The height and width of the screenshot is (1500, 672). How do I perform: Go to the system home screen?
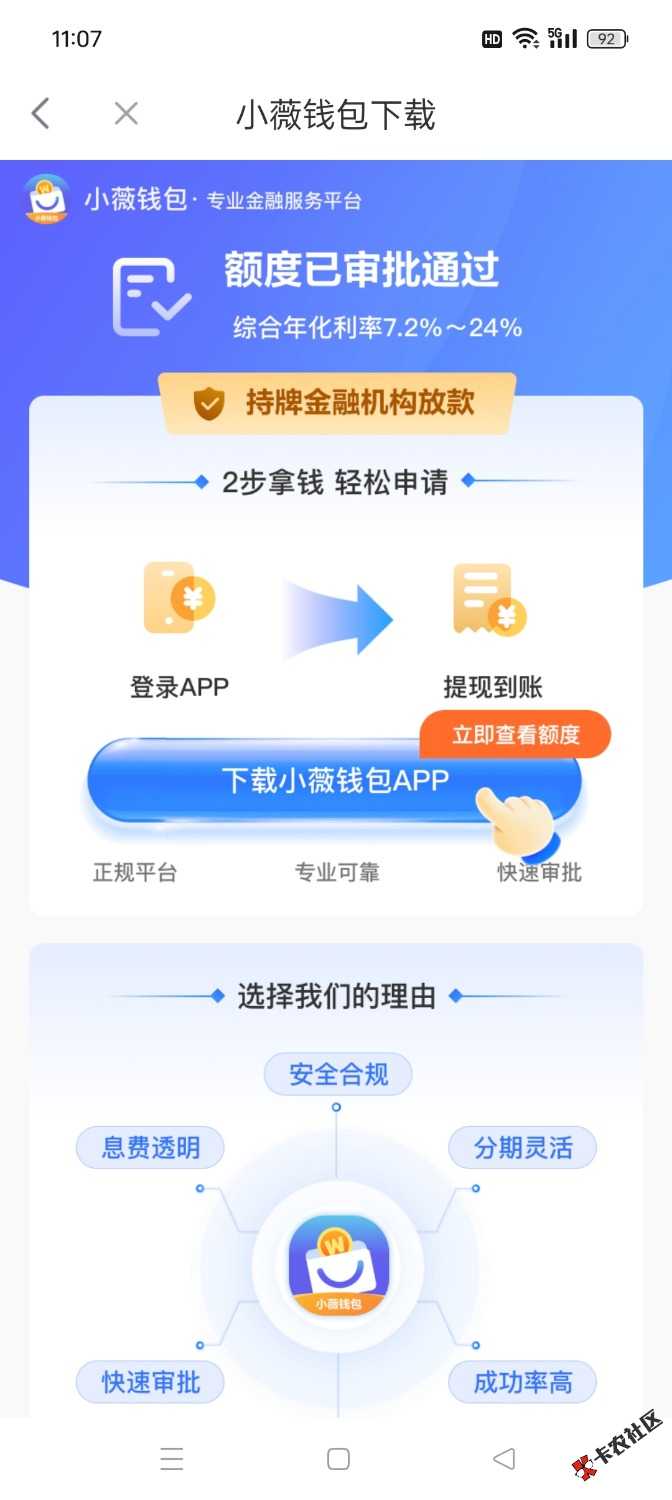pyautogui.click(x=338, y=1459)
